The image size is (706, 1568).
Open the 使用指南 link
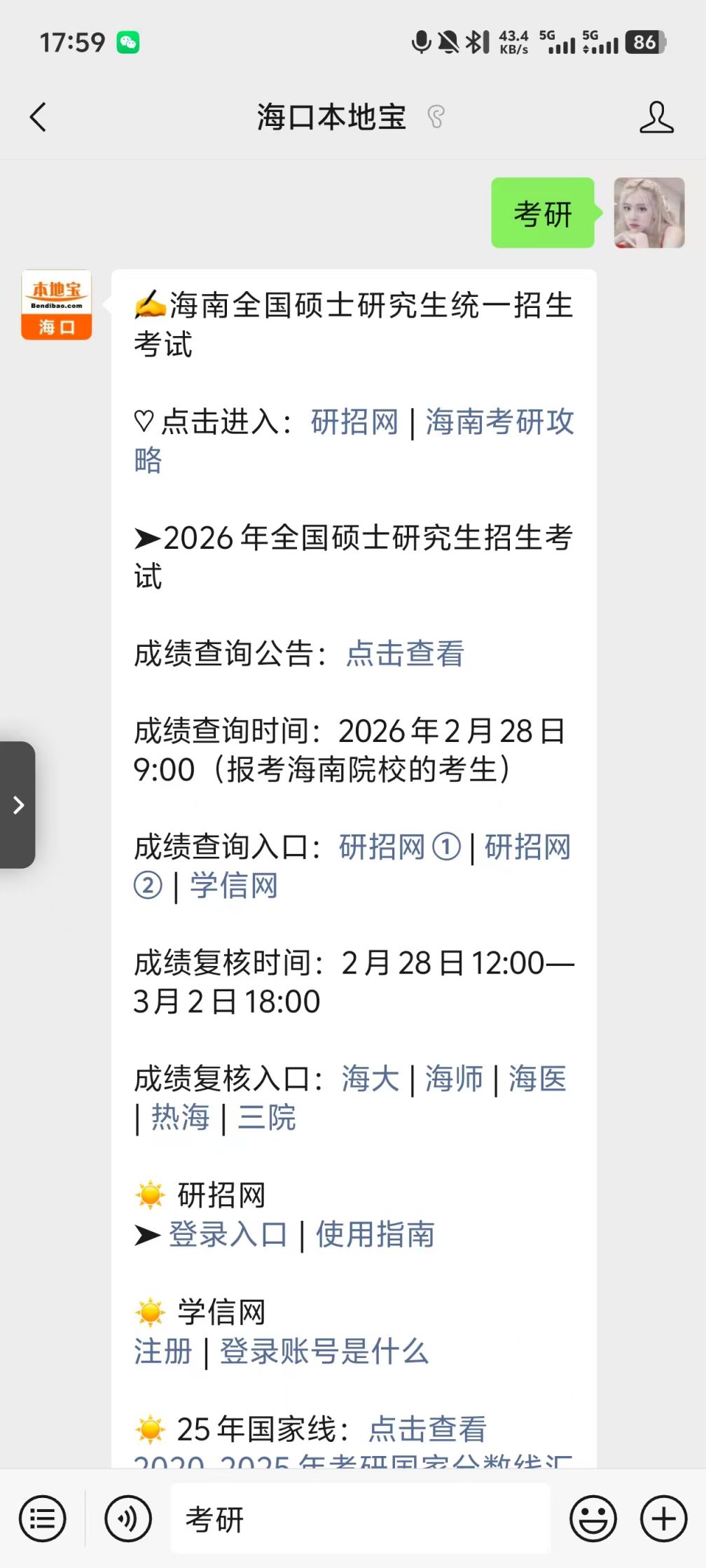click(x=375, y=1234)
